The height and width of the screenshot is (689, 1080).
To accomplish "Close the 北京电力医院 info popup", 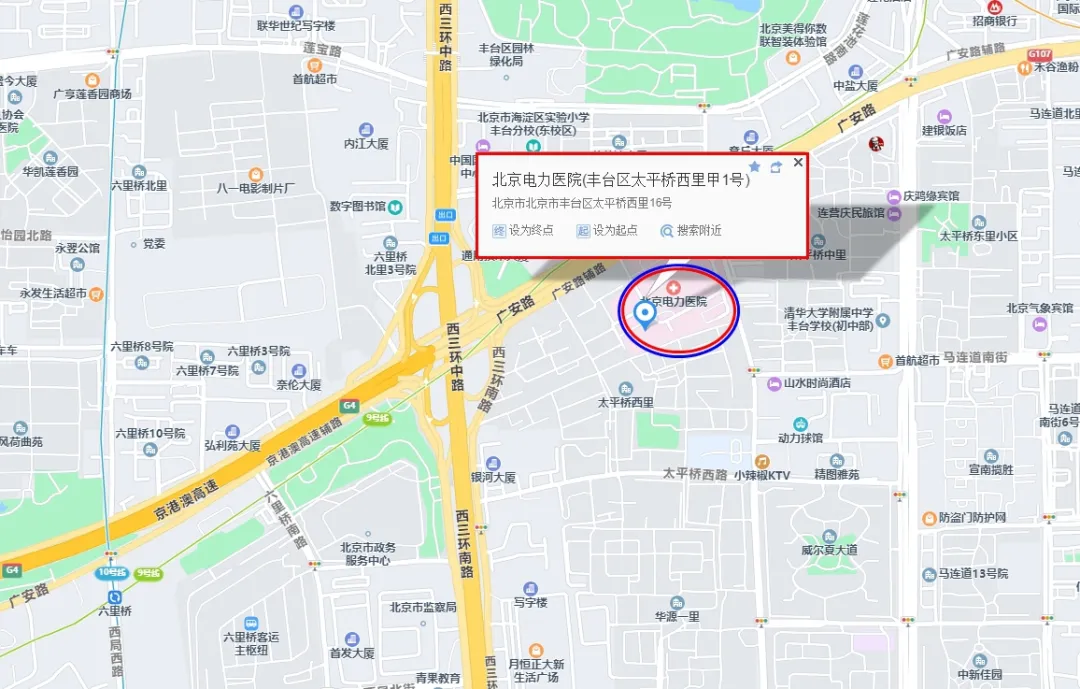I will [798, 162].
